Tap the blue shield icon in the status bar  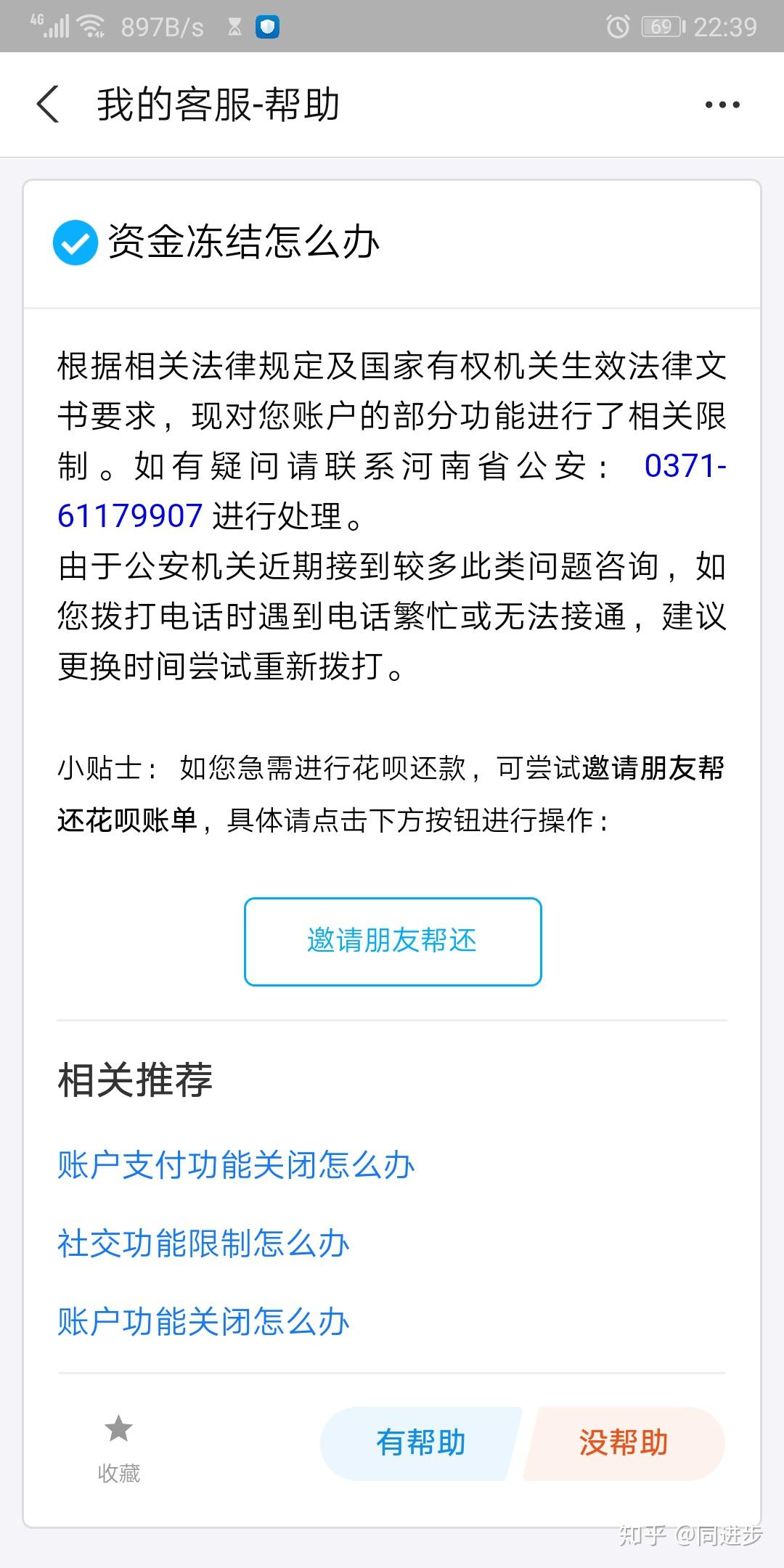[269, 26]
